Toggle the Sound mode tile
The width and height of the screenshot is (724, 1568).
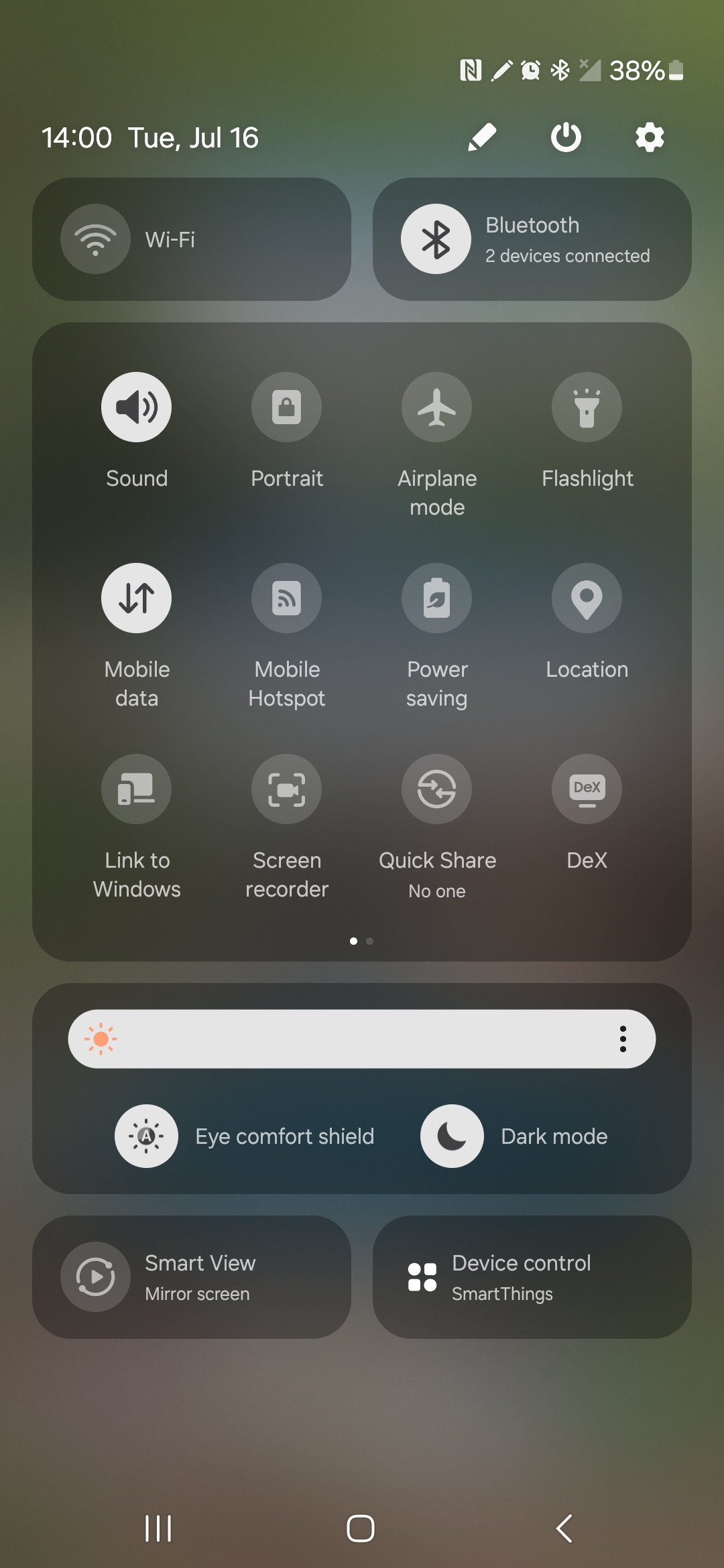tap(137, 407)
